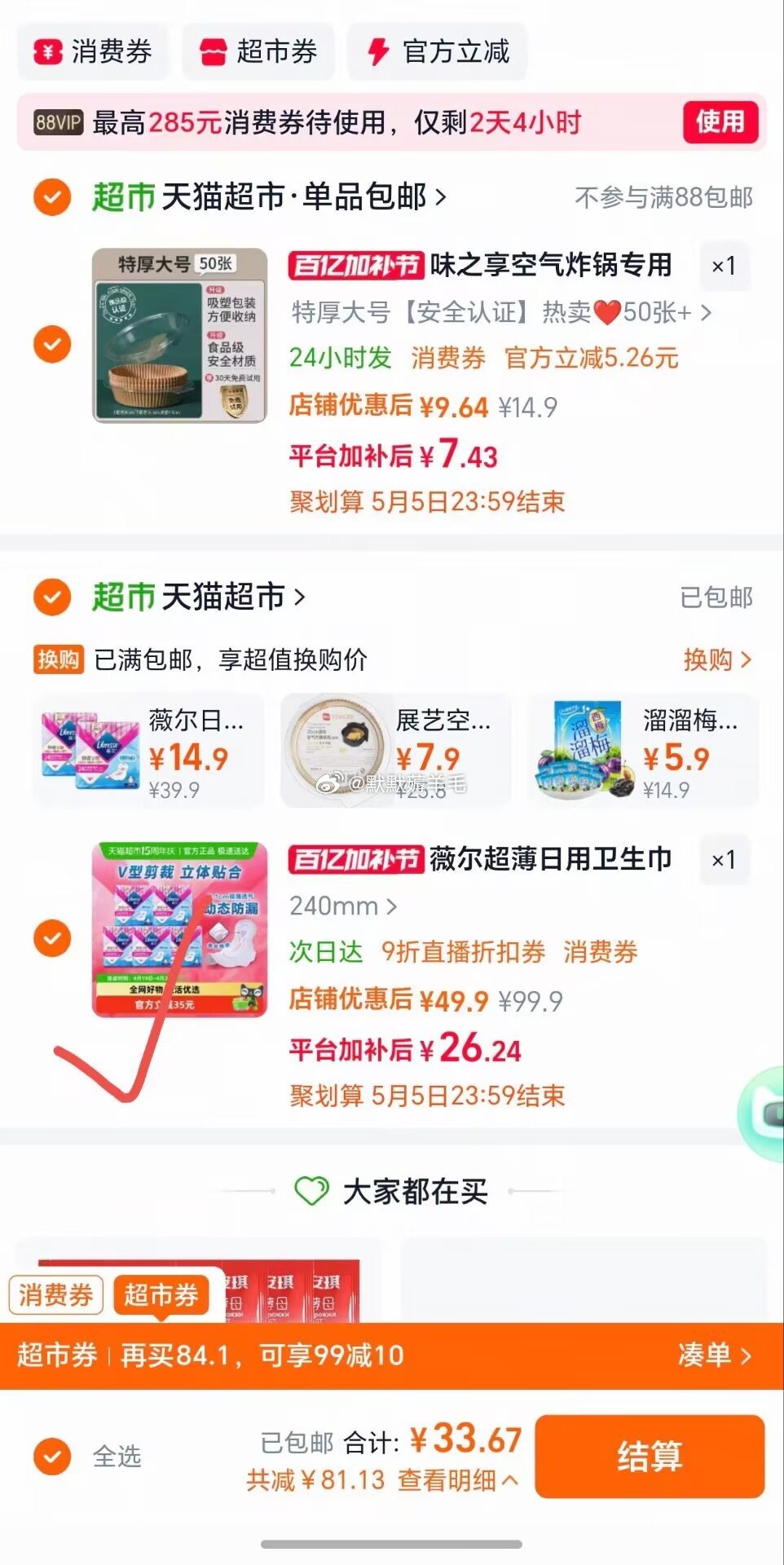This screenshot has width=784, height=1565.
Task: Expand 查看明细 discount details
Action: (457, 1479)
